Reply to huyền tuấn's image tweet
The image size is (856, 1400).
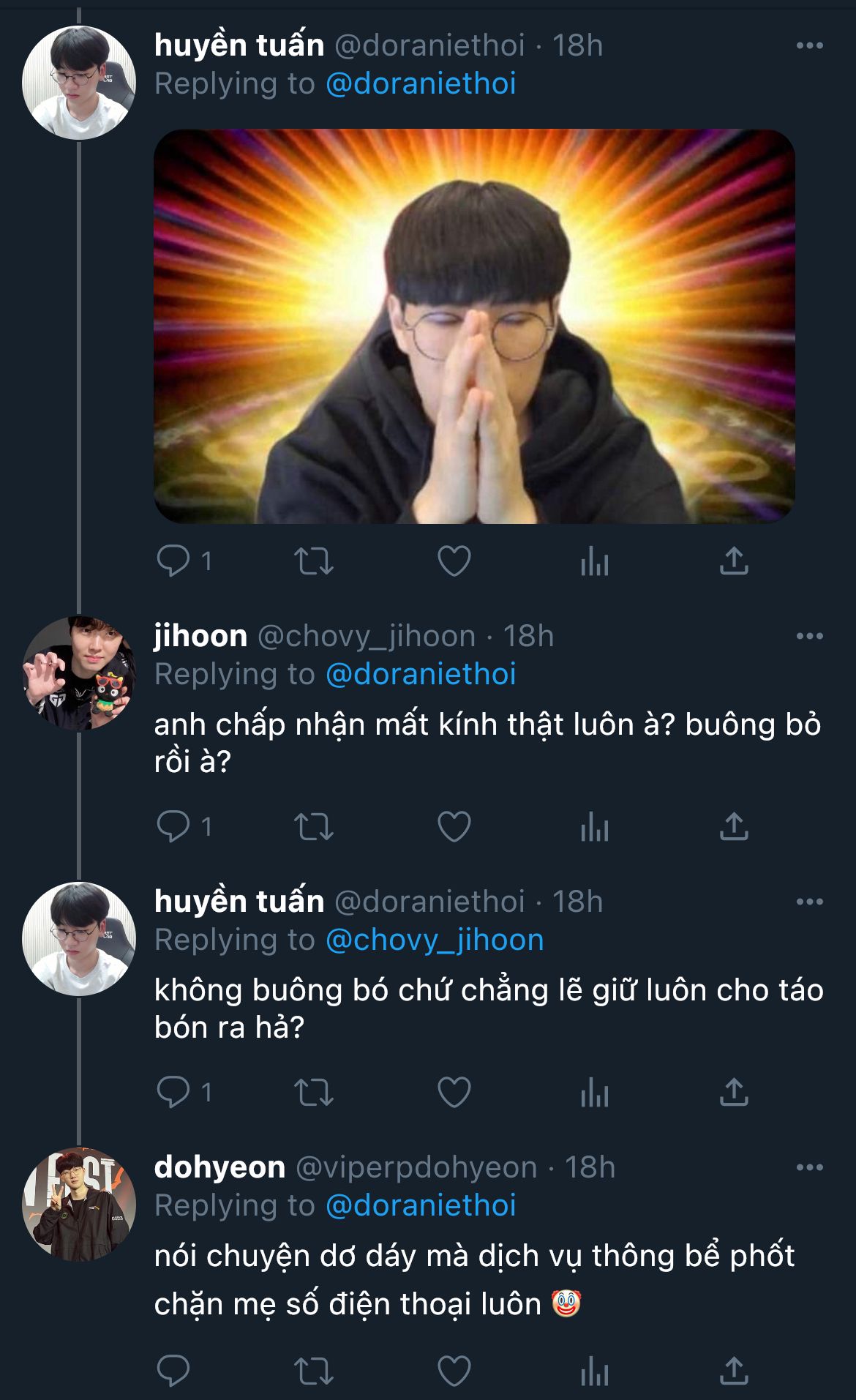(173, 561)
